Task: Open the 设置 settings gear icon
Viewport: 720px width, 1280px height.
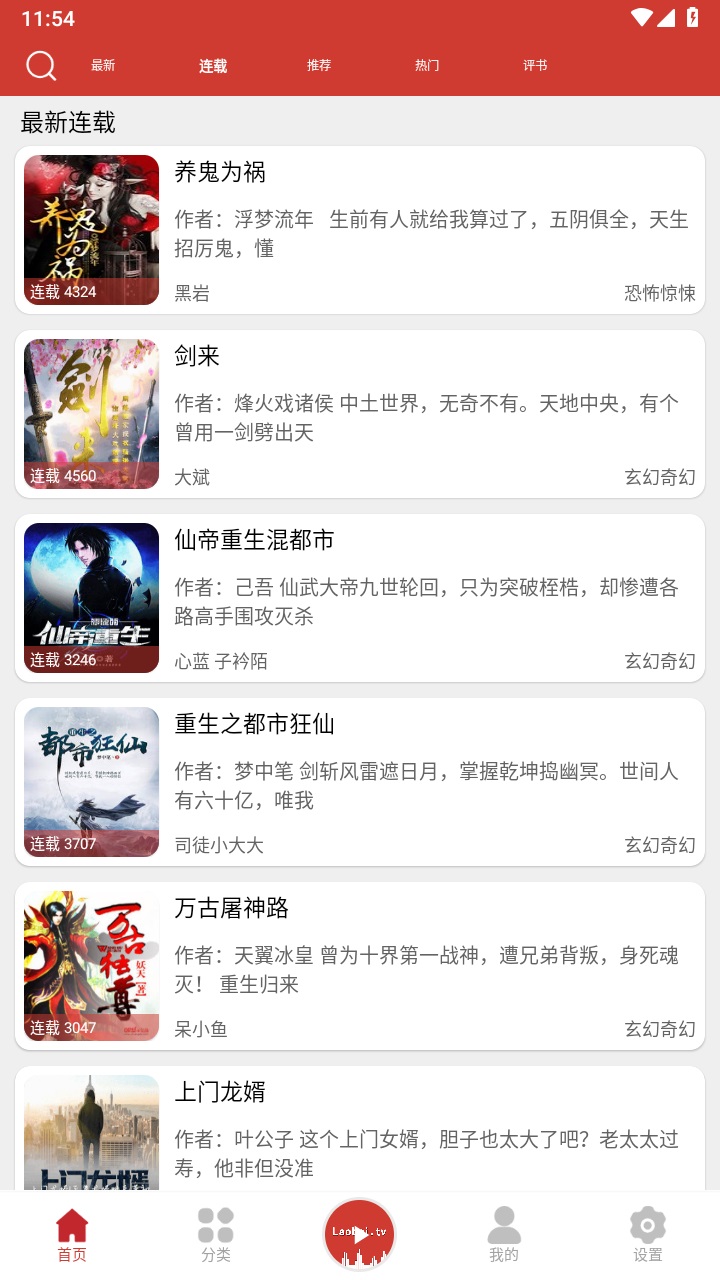Action: [x=647, y=1228]
